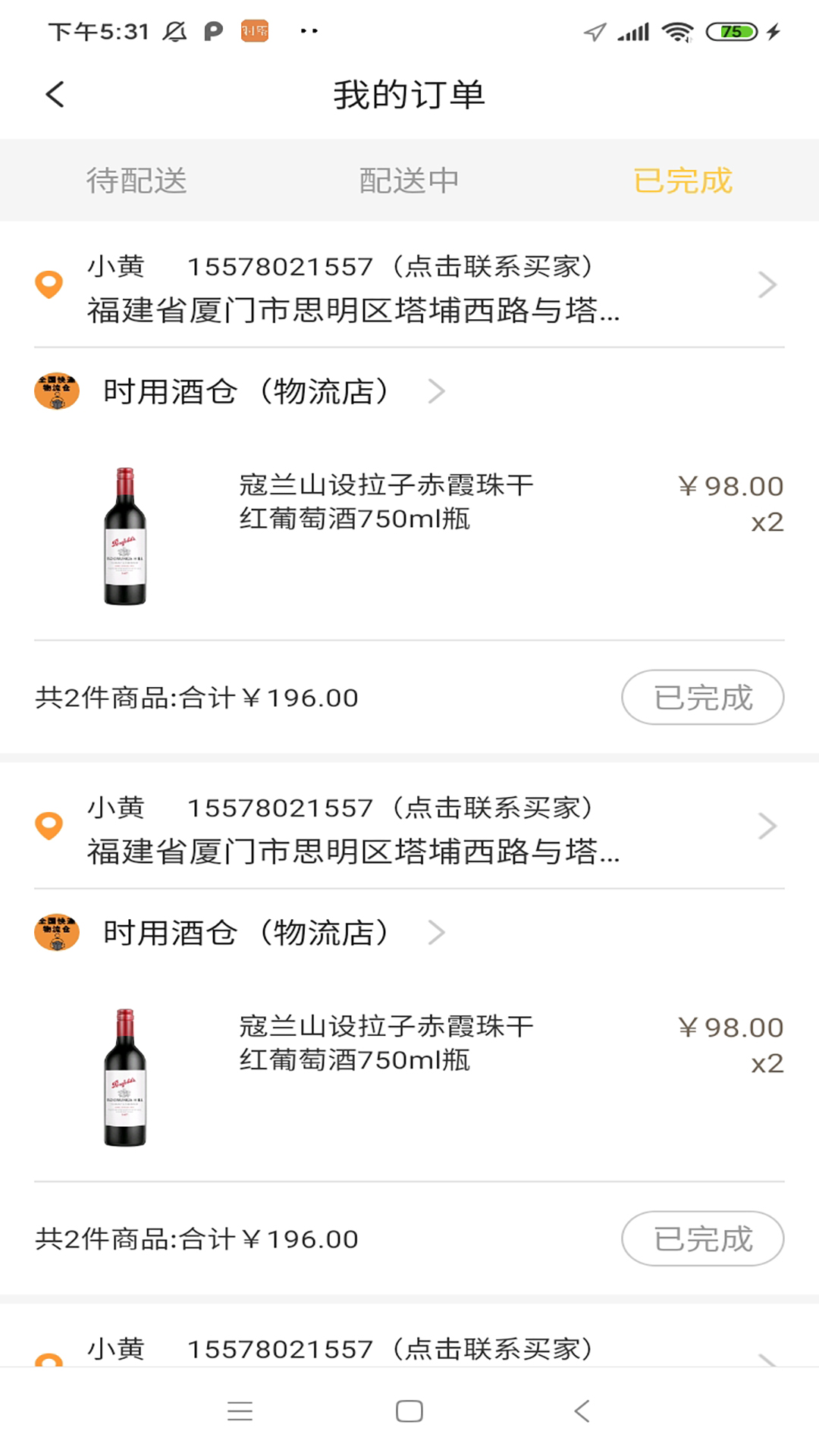
Task: Tap the 已完成 button on the second order
Action: tap(703, 1238)
